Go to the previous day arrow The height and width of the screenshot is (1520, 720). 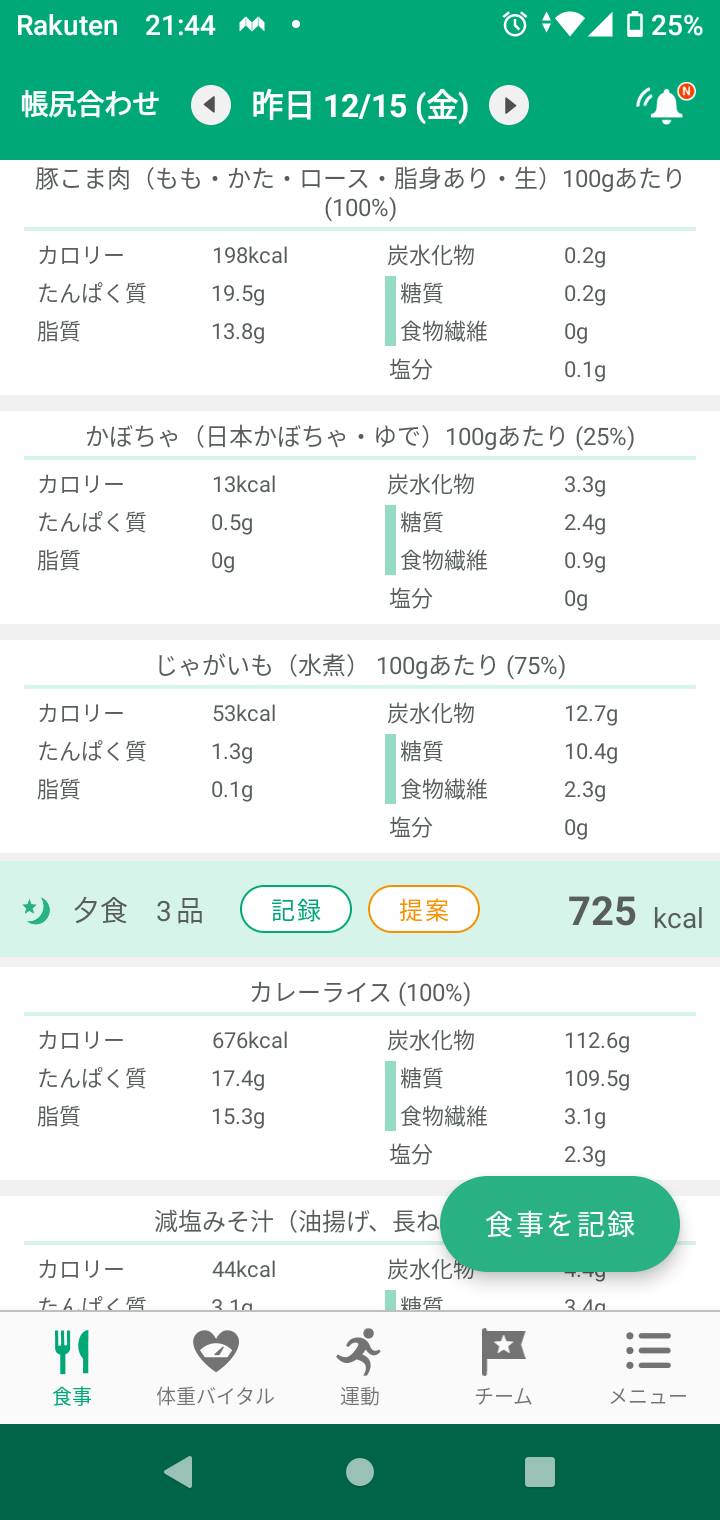(211, 105)
